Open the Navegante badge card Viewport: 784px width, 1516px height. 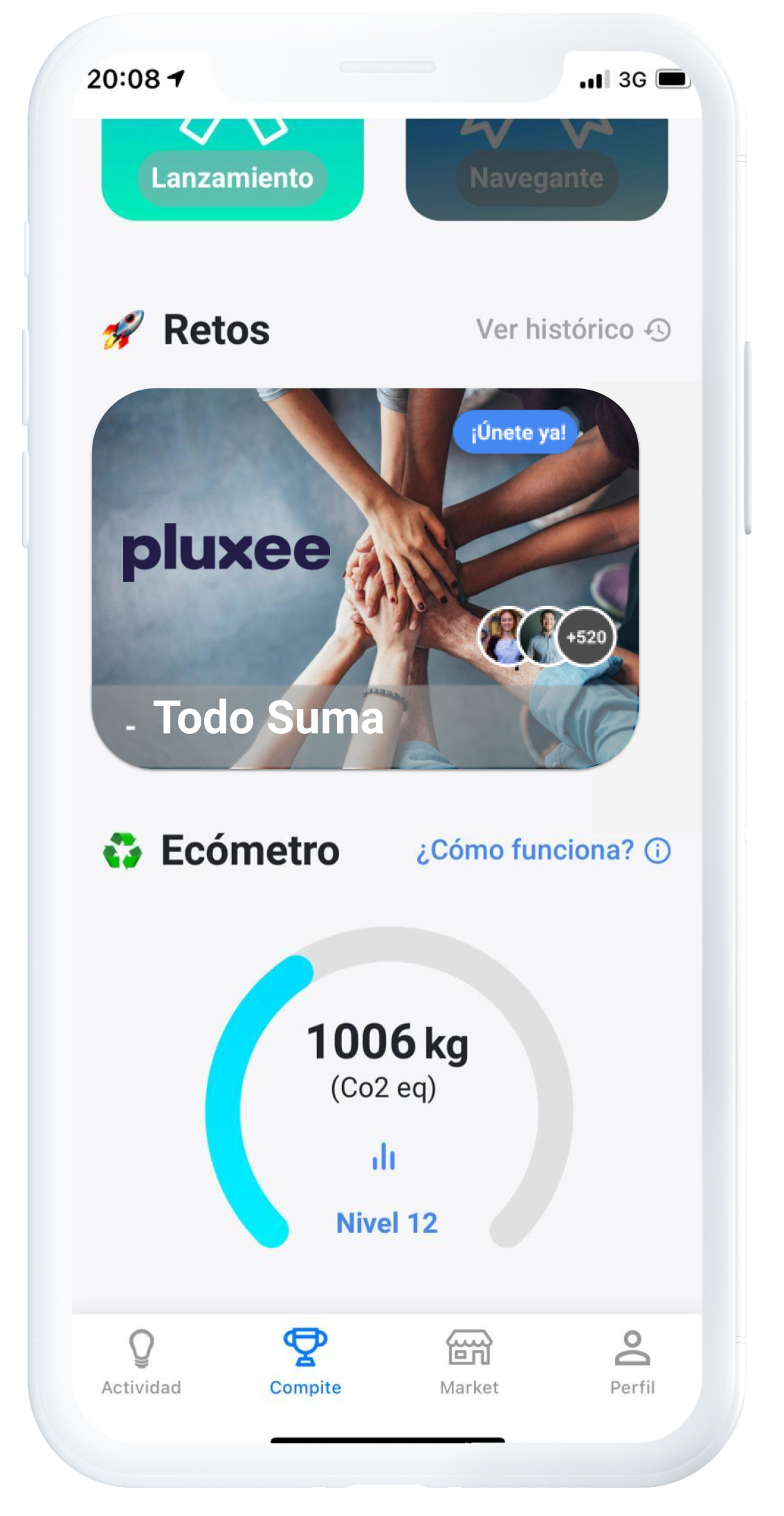pos(536,169)
